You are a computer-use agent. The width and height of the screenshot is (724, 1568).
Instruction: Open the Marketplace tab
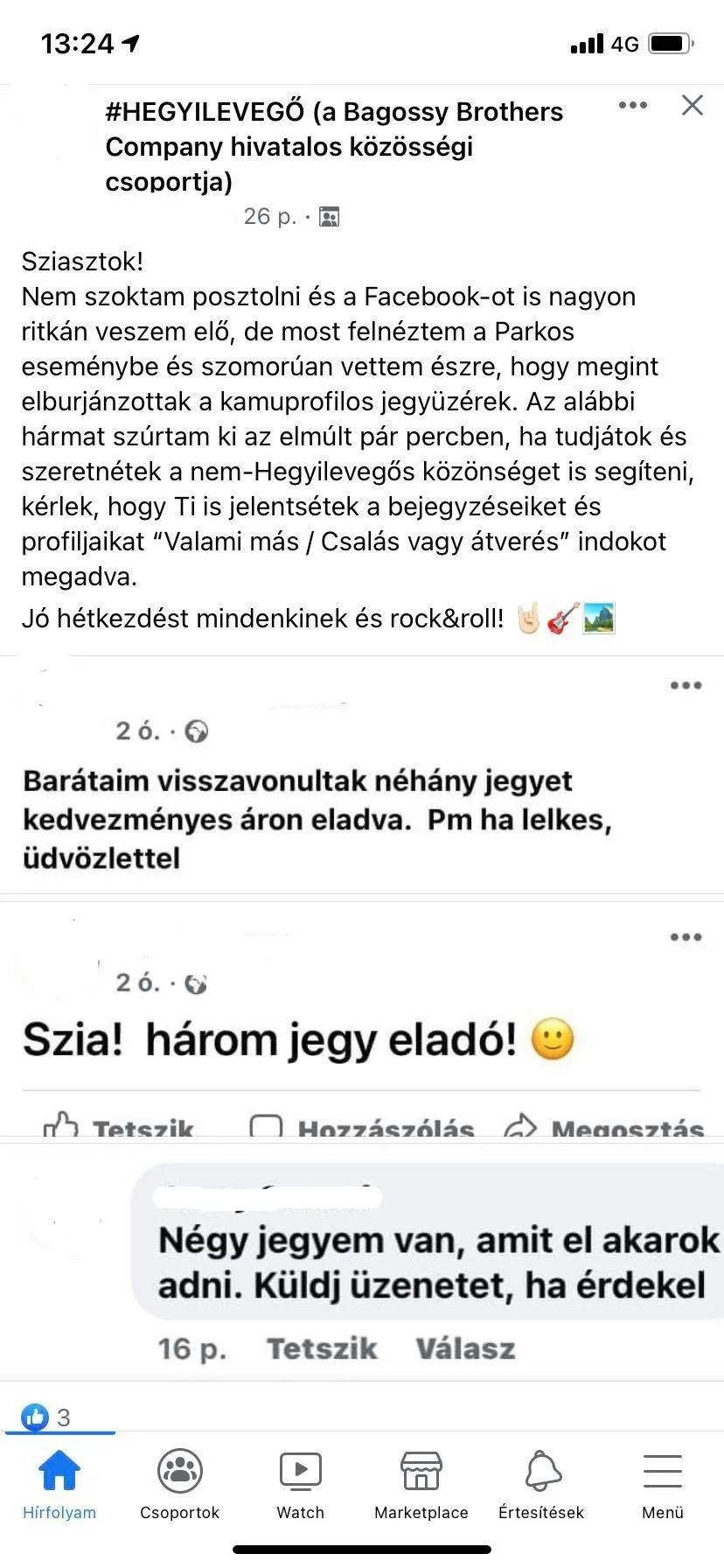pyautogui.click(x=421, y=1484)
